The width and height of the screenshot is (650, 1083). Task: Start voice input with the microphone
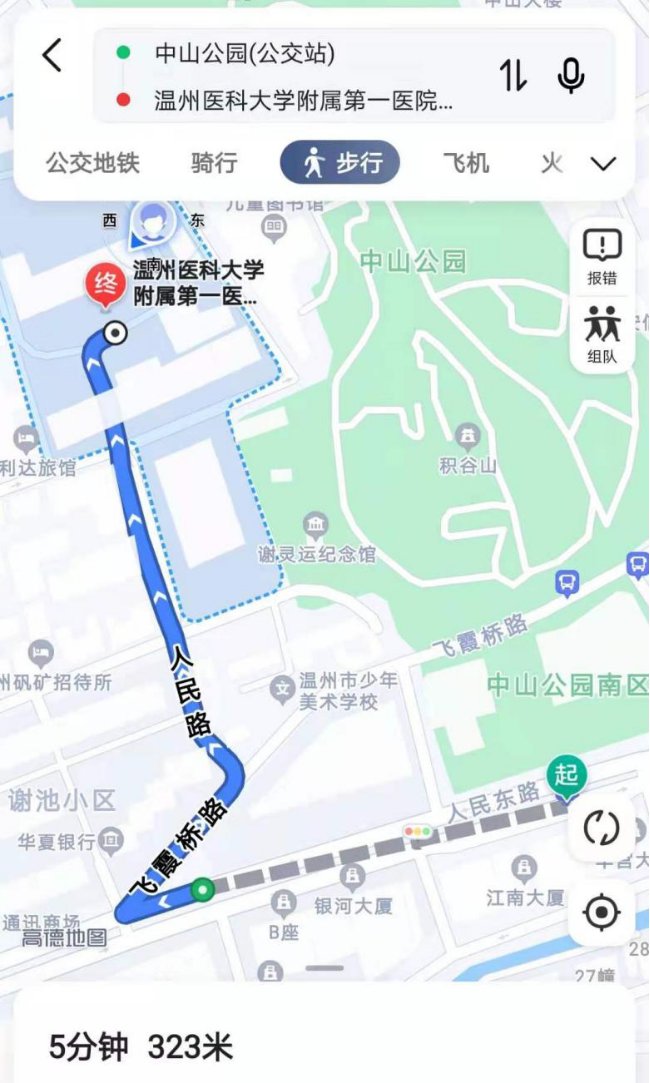[571, 77]
